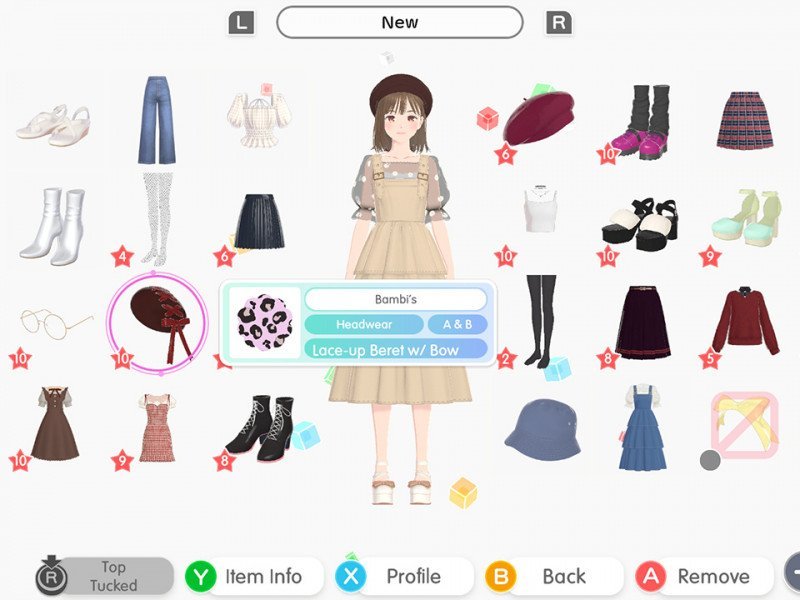Pick the mint green platform heels
Viewport: 800px width, 600px height.
pyautogui.click(x=746, y=220)
